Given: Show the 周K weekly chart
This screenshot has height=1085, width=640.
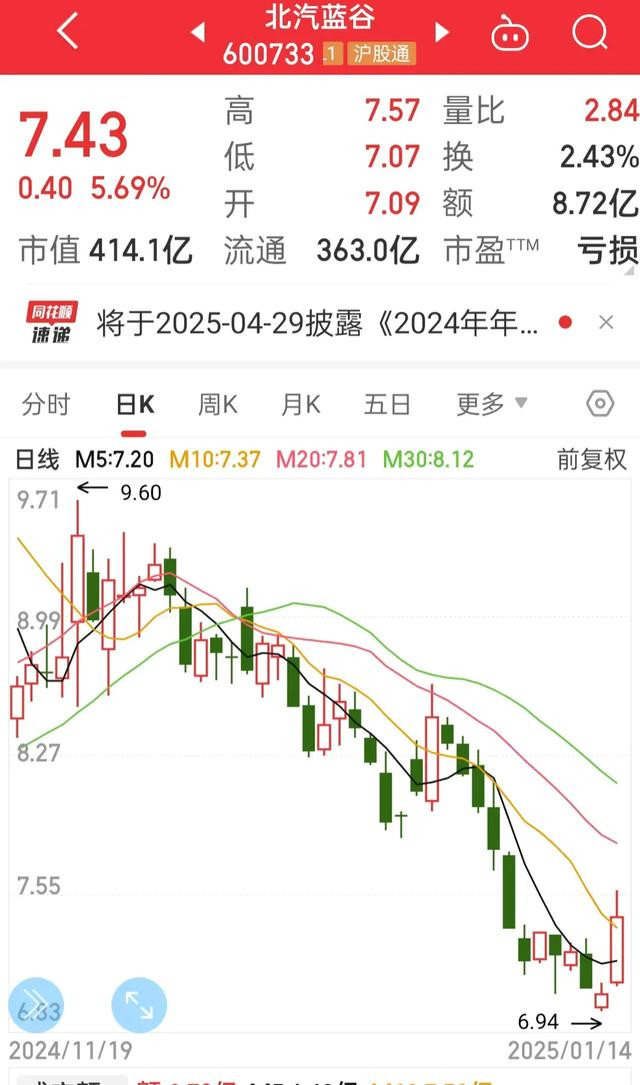Looking at the screenshot, I should tap(217, 404).
